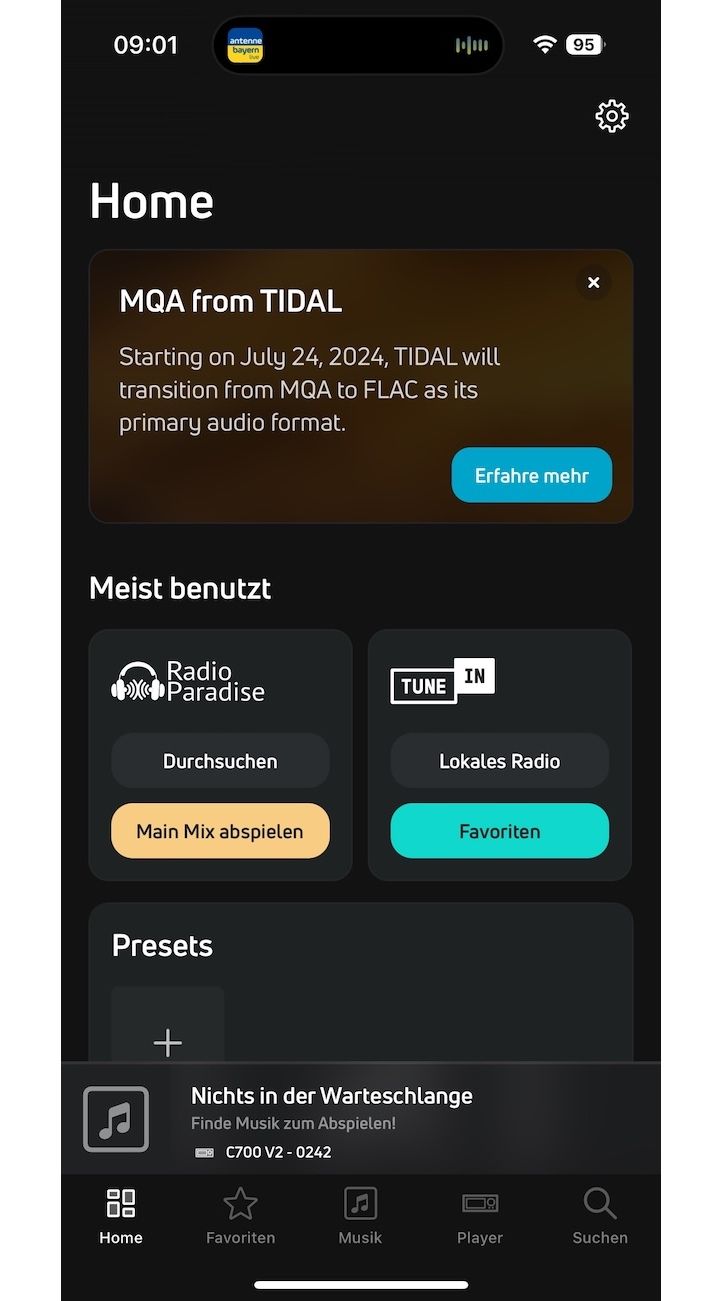This screenshot has width=722, height=1301.
Task: Switch to the Musik tab
Action: click(360, 1216)
